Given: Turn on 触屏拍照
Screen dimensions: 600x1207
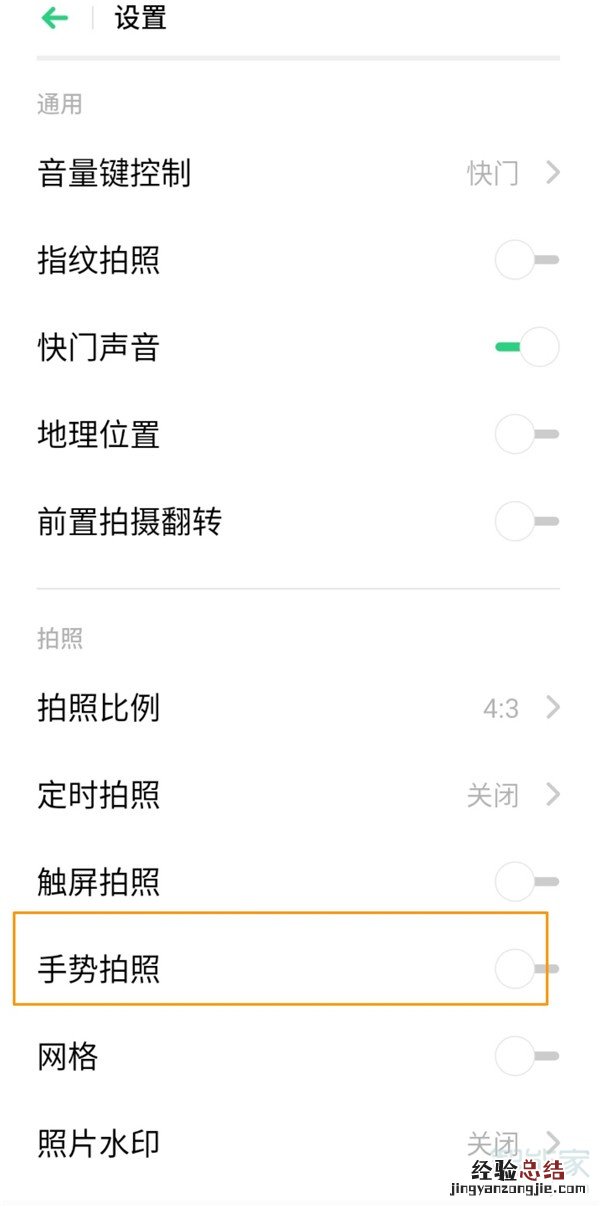Looking at the screenshot, I should [x=526, y=882].
